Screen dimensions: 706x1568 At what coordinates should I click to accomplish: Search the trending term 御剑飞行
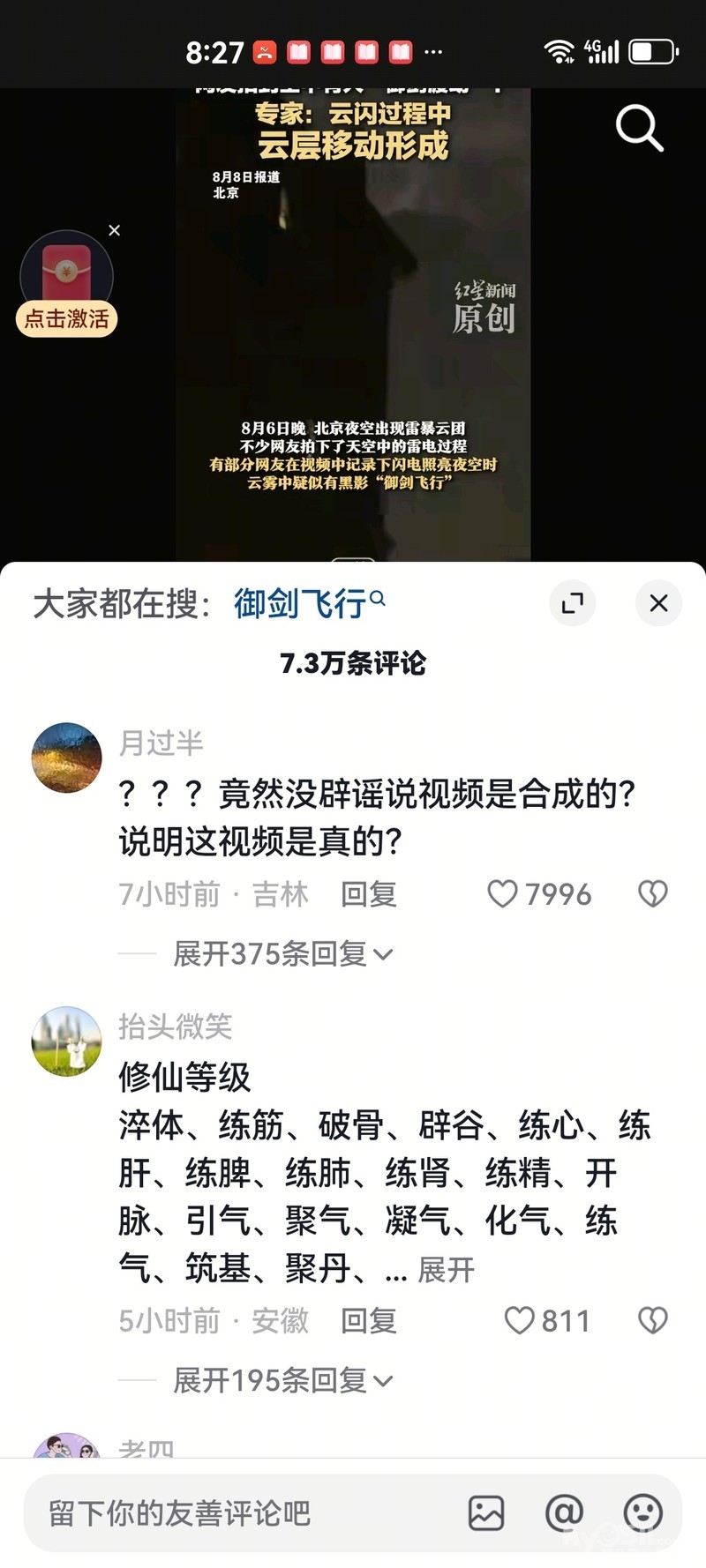pyautogui.click(x=309, y=604)
